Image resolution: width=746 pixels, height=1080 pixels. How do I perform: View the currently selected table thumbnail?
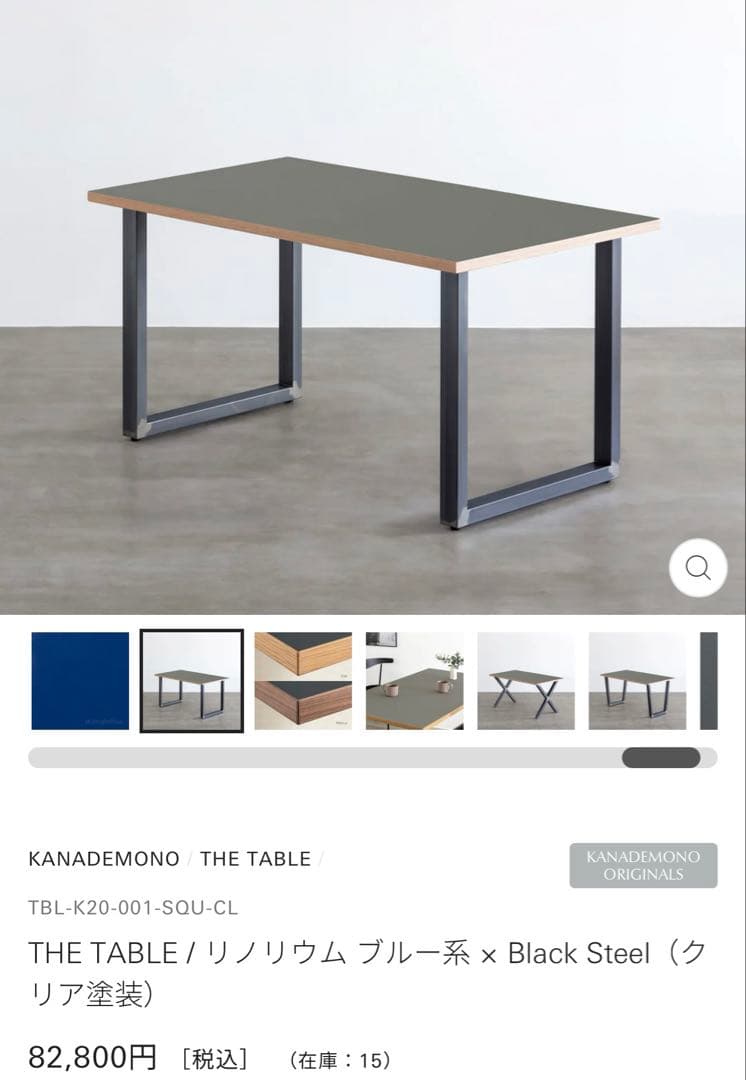click(192, 680)
